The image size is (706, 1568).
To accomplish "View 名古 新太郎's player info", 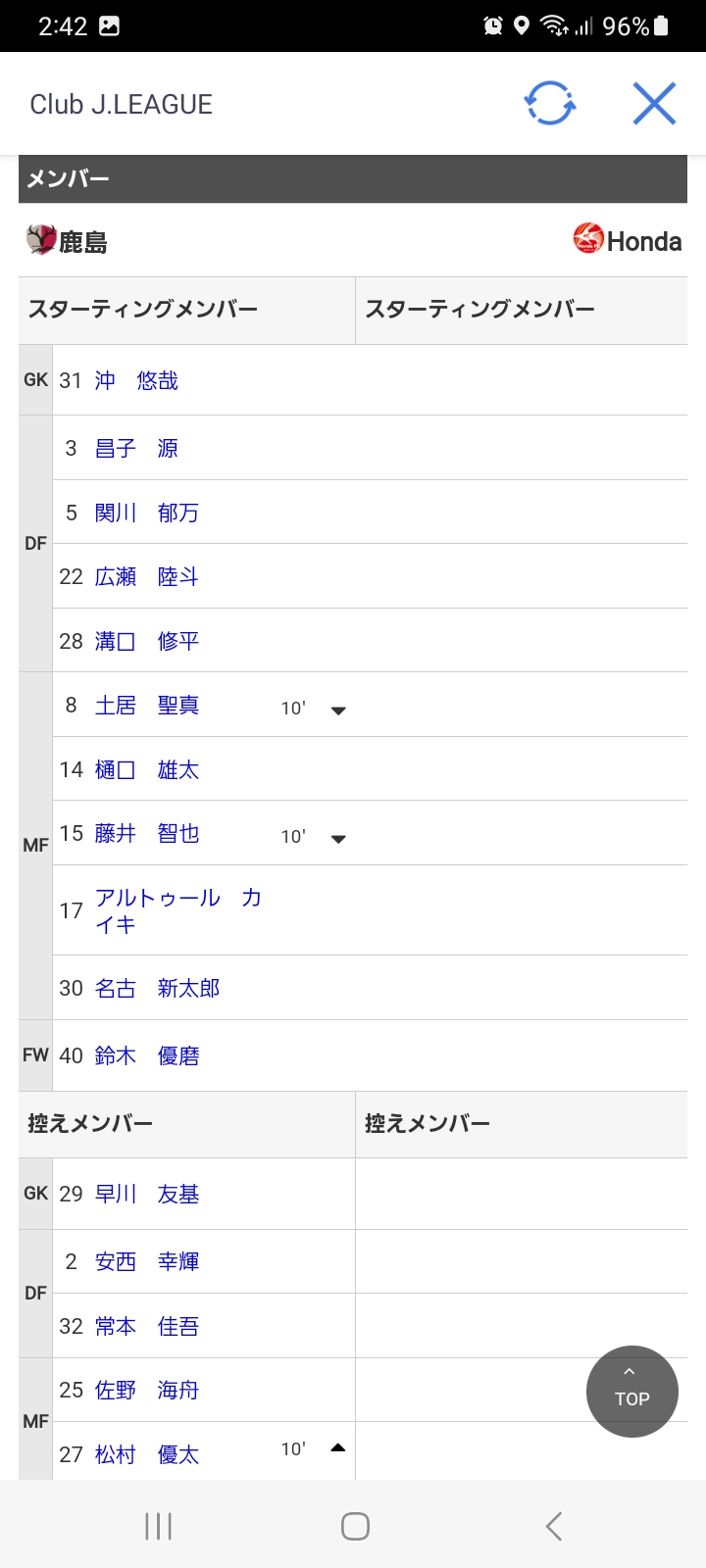I will (x=157, y=988).
